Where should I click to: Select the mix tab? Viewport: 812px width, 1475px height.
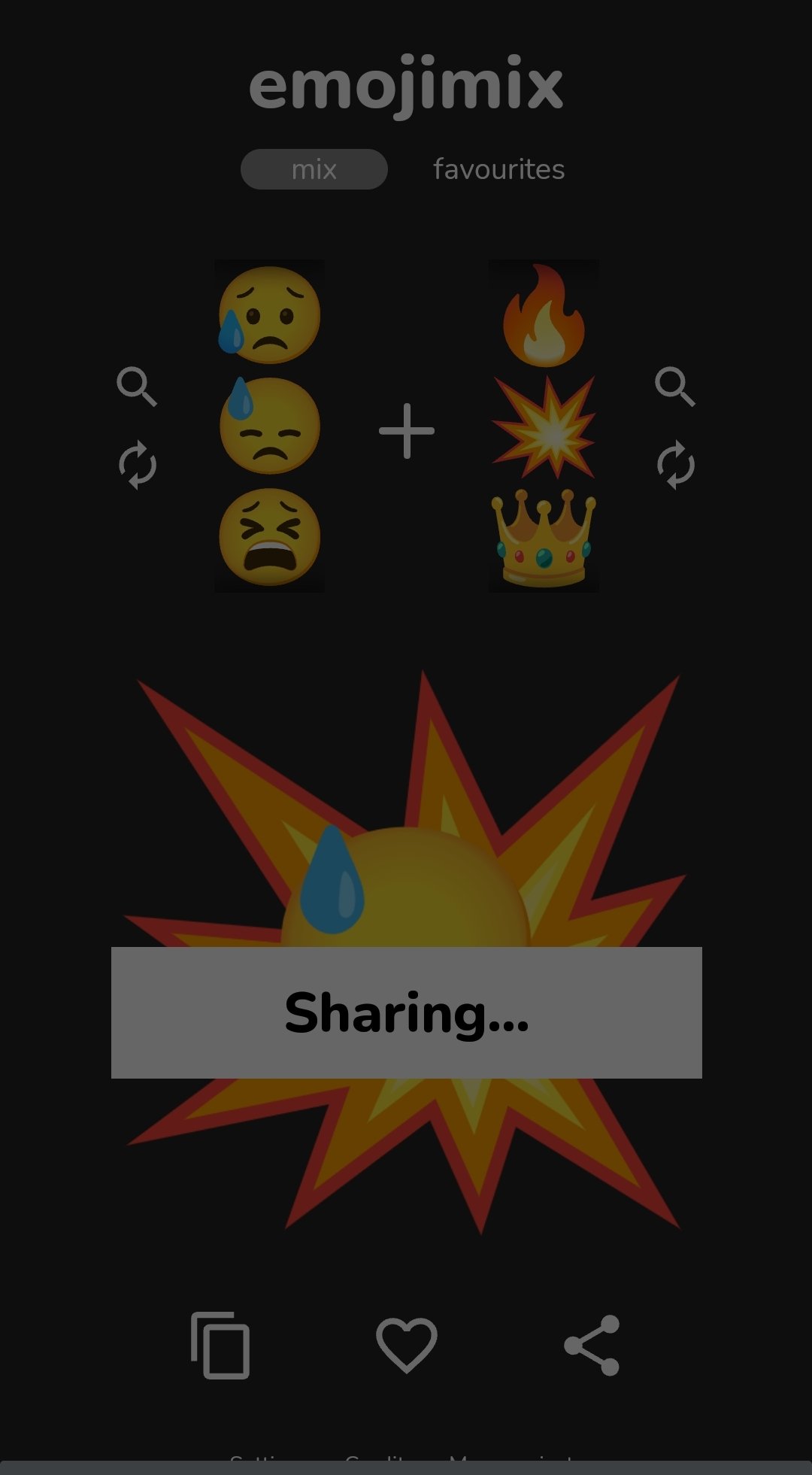[314, 169]
